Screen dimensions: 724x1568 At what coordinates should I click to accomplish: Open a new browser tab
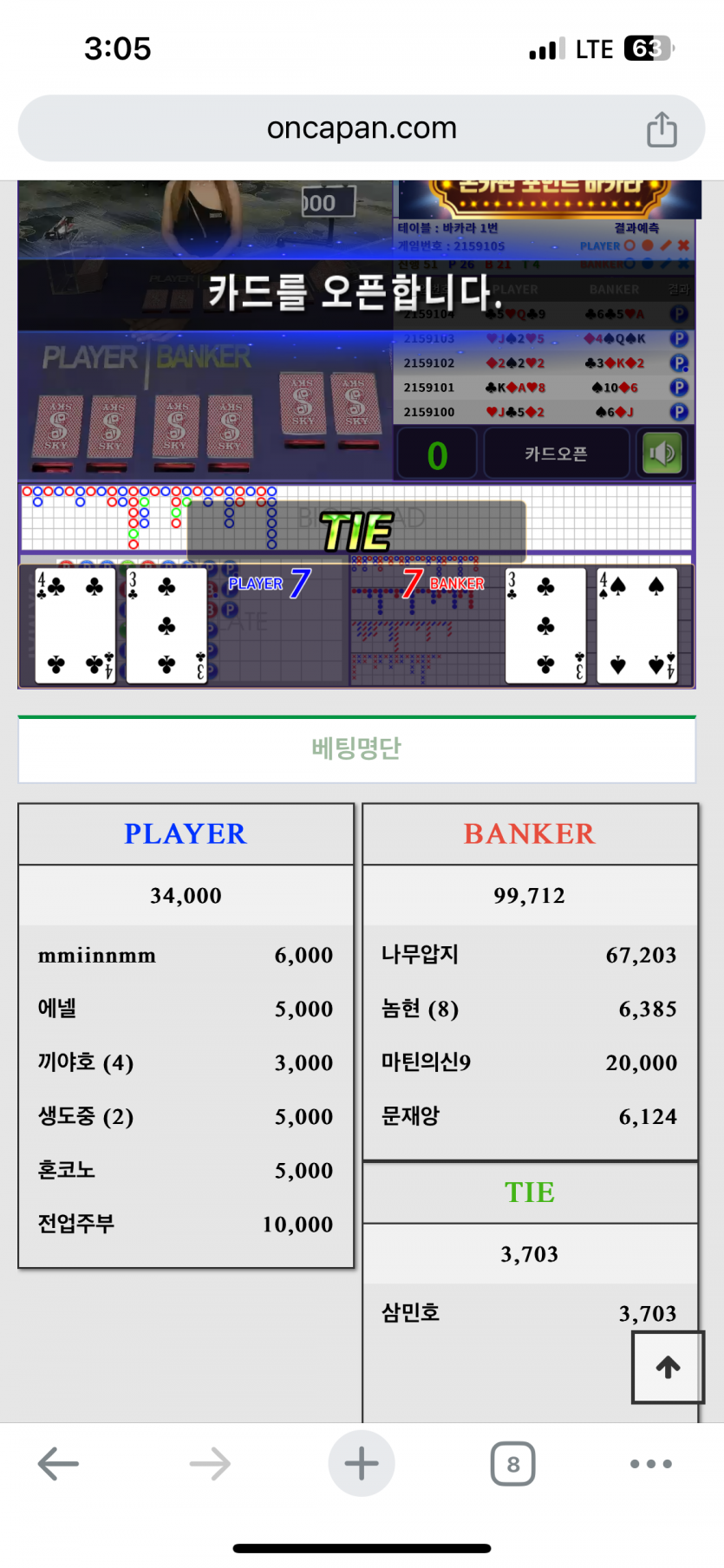pyautogui.click(x=362, y=1464)
